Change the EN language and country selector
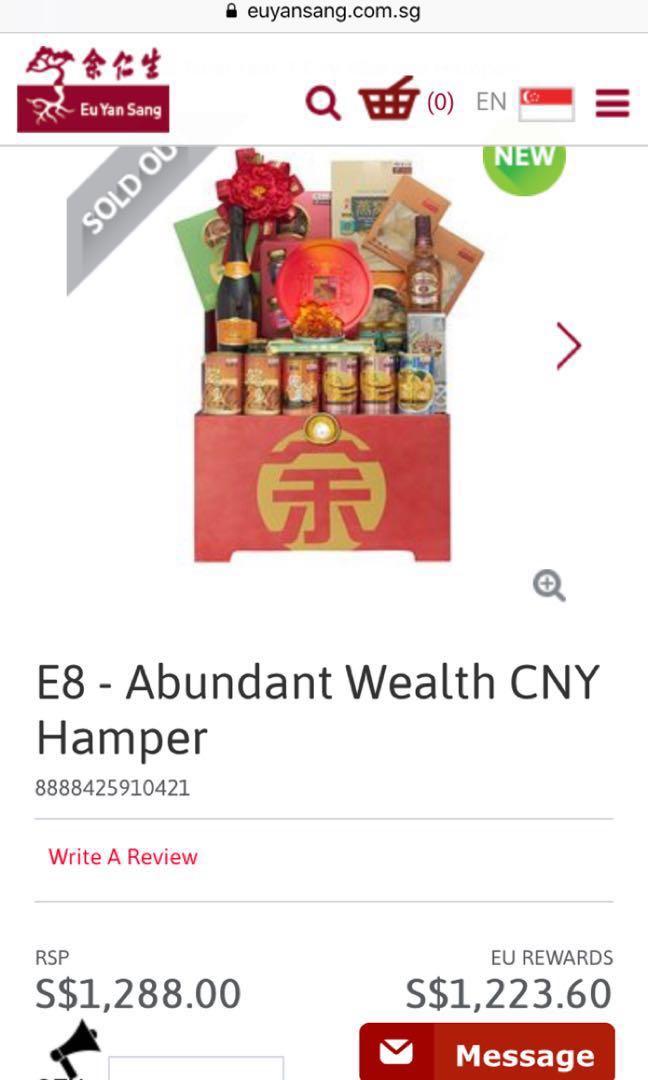The height and width of the screenshot is (1080, 648). tap(524, 103)
